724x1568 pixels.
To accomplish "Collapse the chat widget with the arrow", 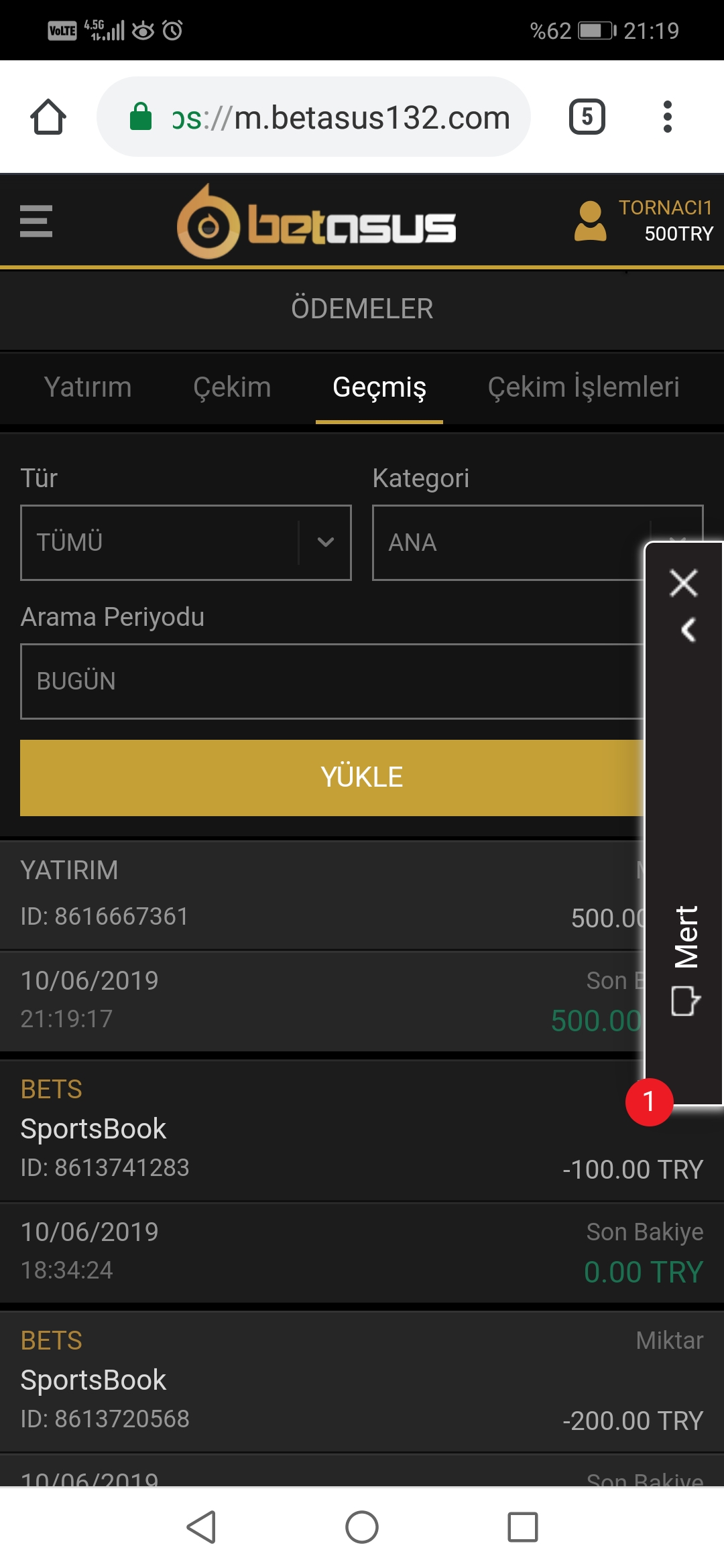I will tap(688, 630).
